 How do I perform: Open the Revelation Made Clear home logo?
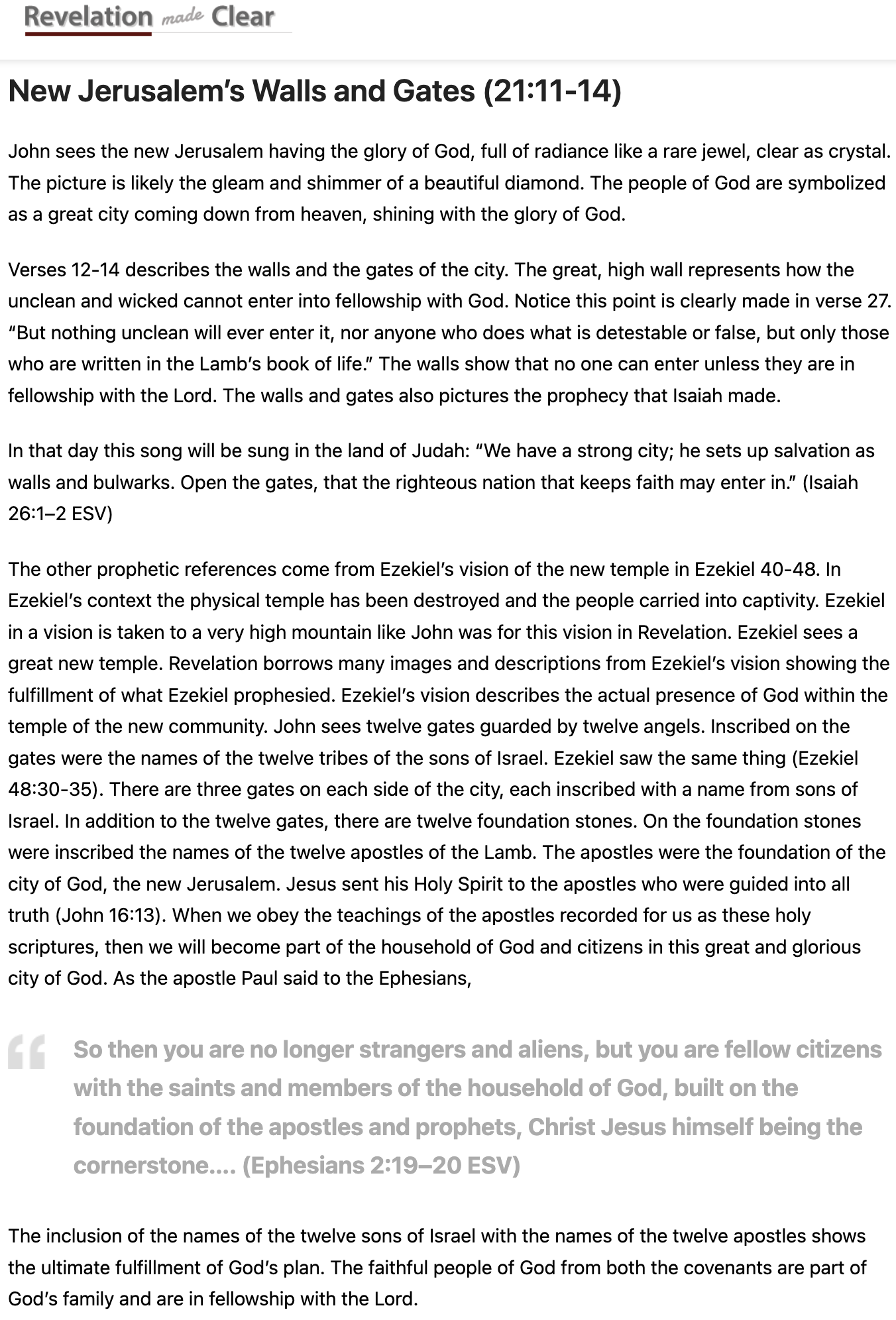tap(150, 18)
